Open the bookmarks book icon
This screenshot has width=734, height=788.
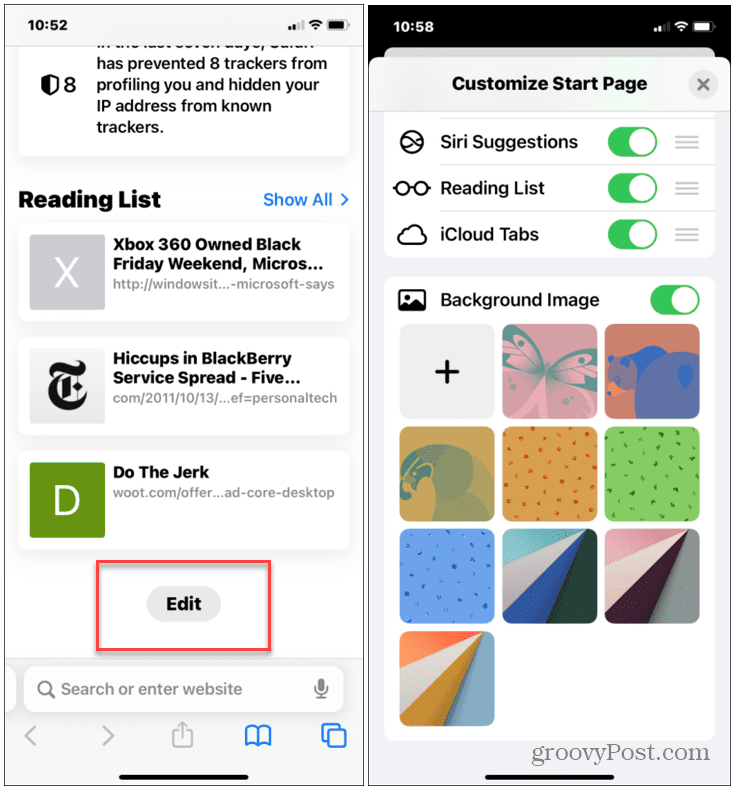pos(258,736)
